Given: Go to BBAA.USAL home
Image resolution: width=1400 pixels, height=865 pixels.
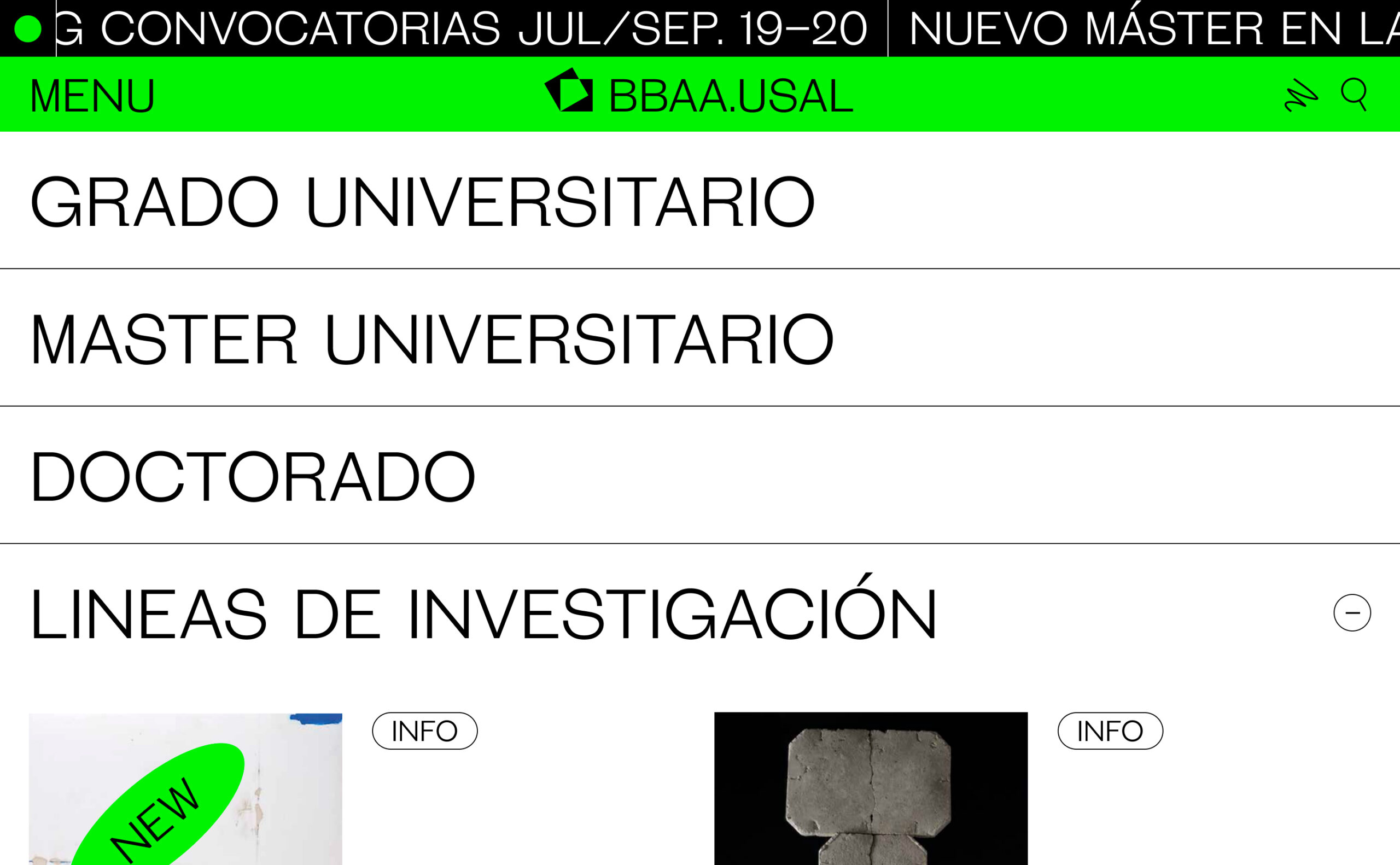Looking at the screenshot, I should click(698, 95).
